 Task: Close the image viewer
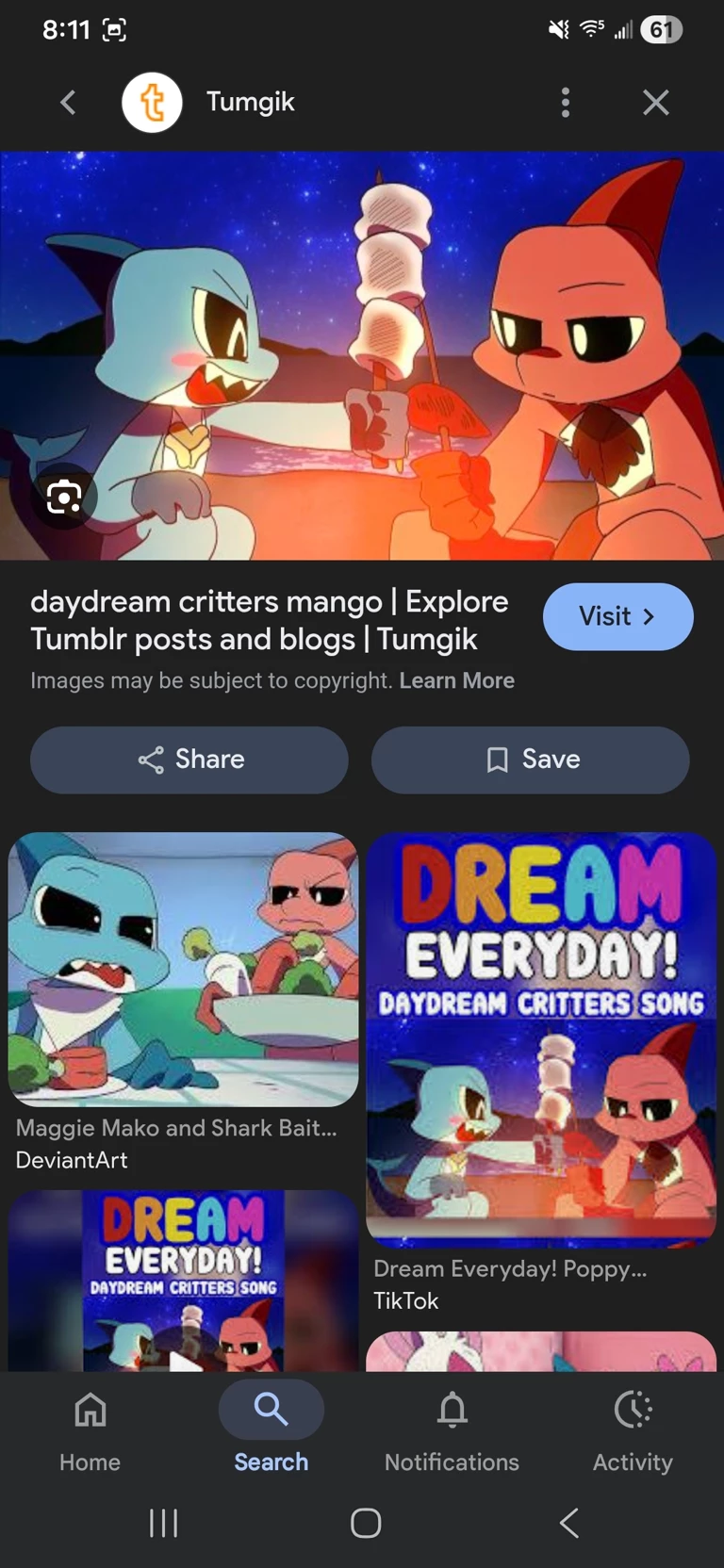(656, 102)
